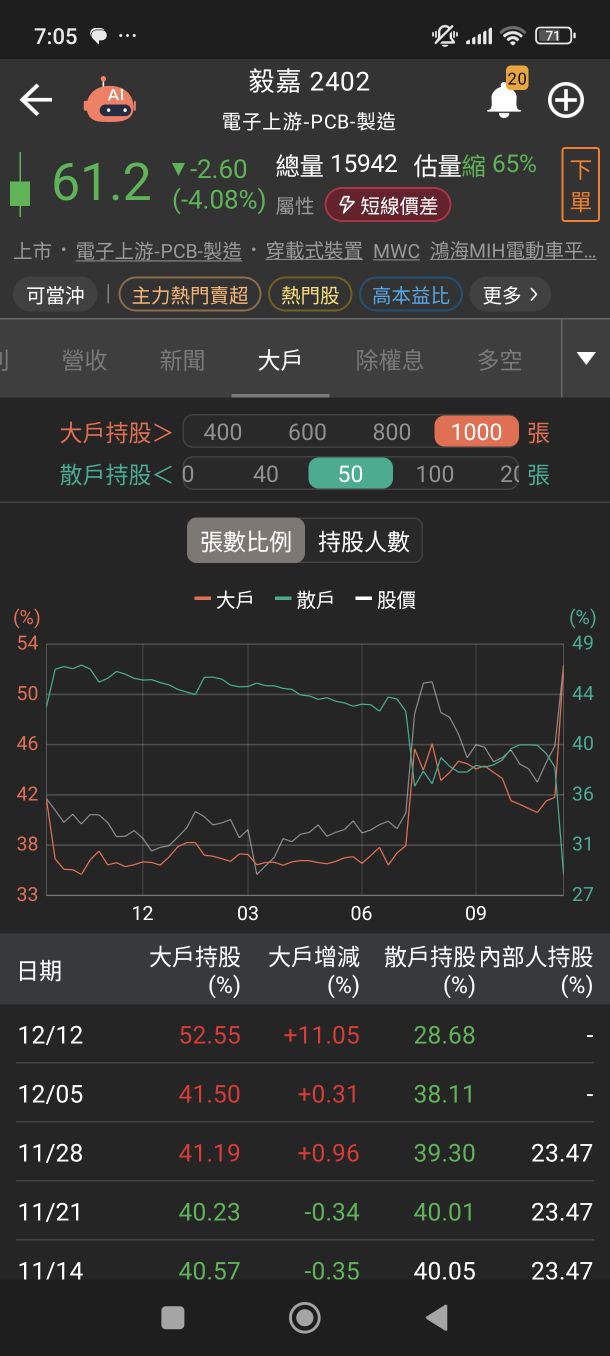
Task: Show more tags via 更多
Action: (510, 295)
